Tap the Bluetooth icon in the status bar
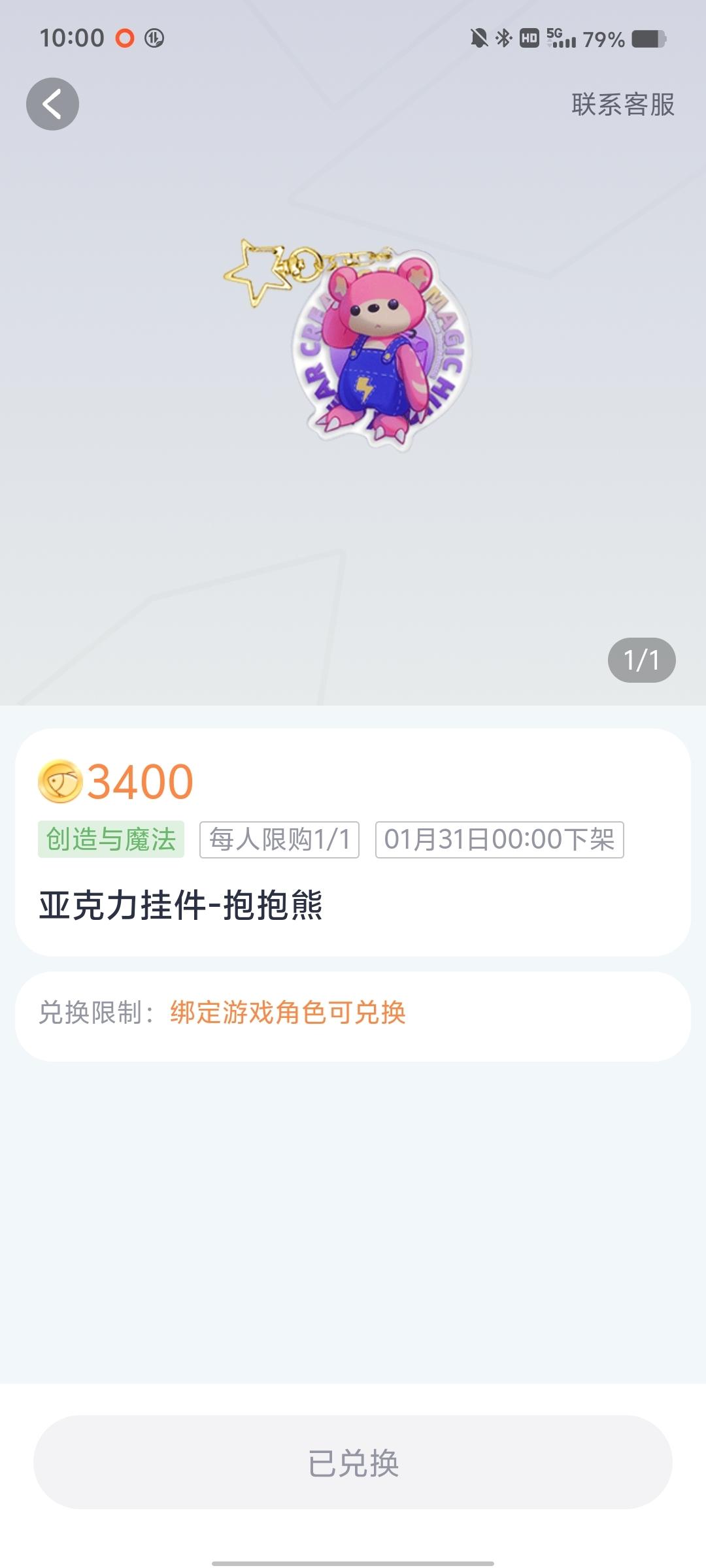 [x=503, y=39]
